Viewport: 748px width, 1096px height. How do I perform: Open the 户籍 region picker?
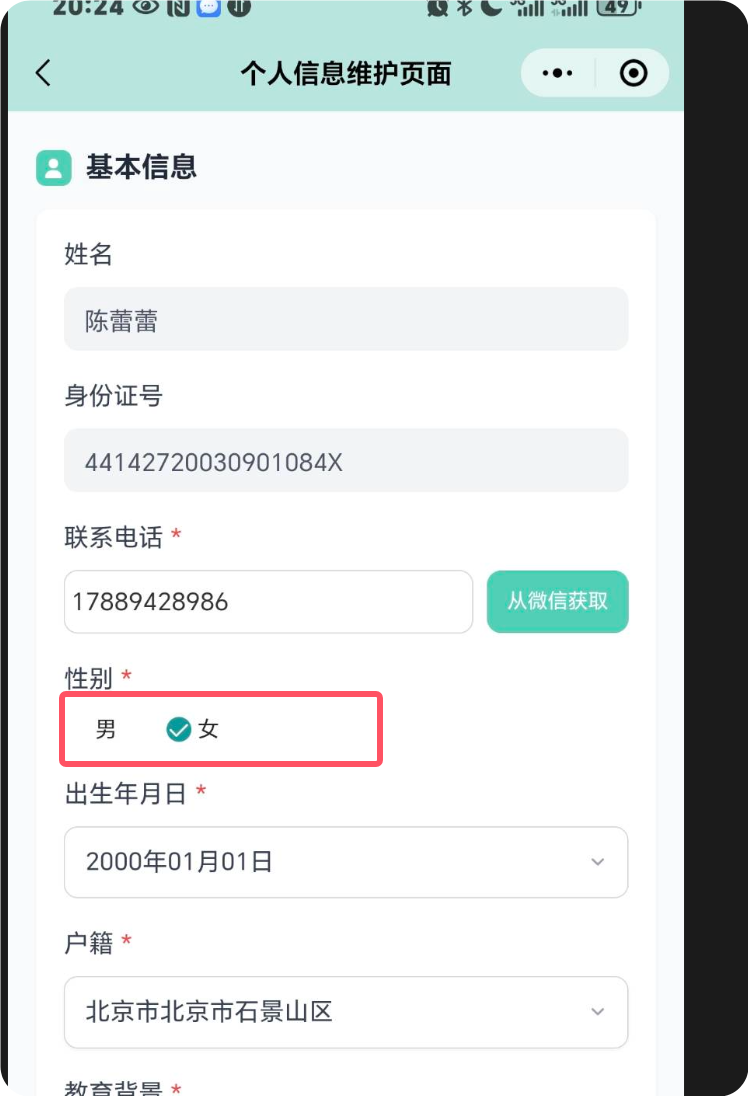coord(345,1012)
